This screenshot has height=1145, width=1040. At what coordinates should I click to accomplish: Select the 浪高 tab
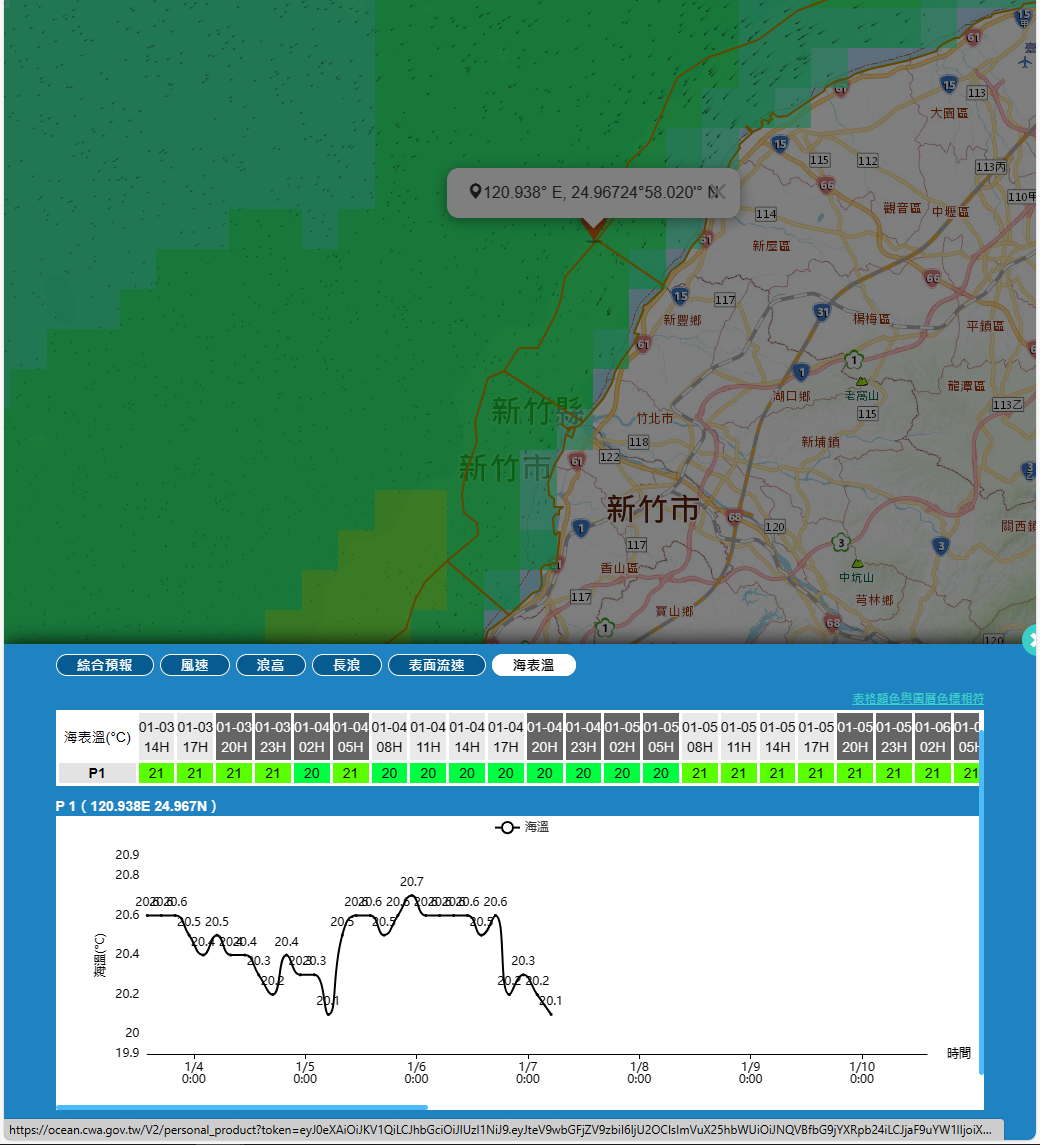(x=270, y=665)
